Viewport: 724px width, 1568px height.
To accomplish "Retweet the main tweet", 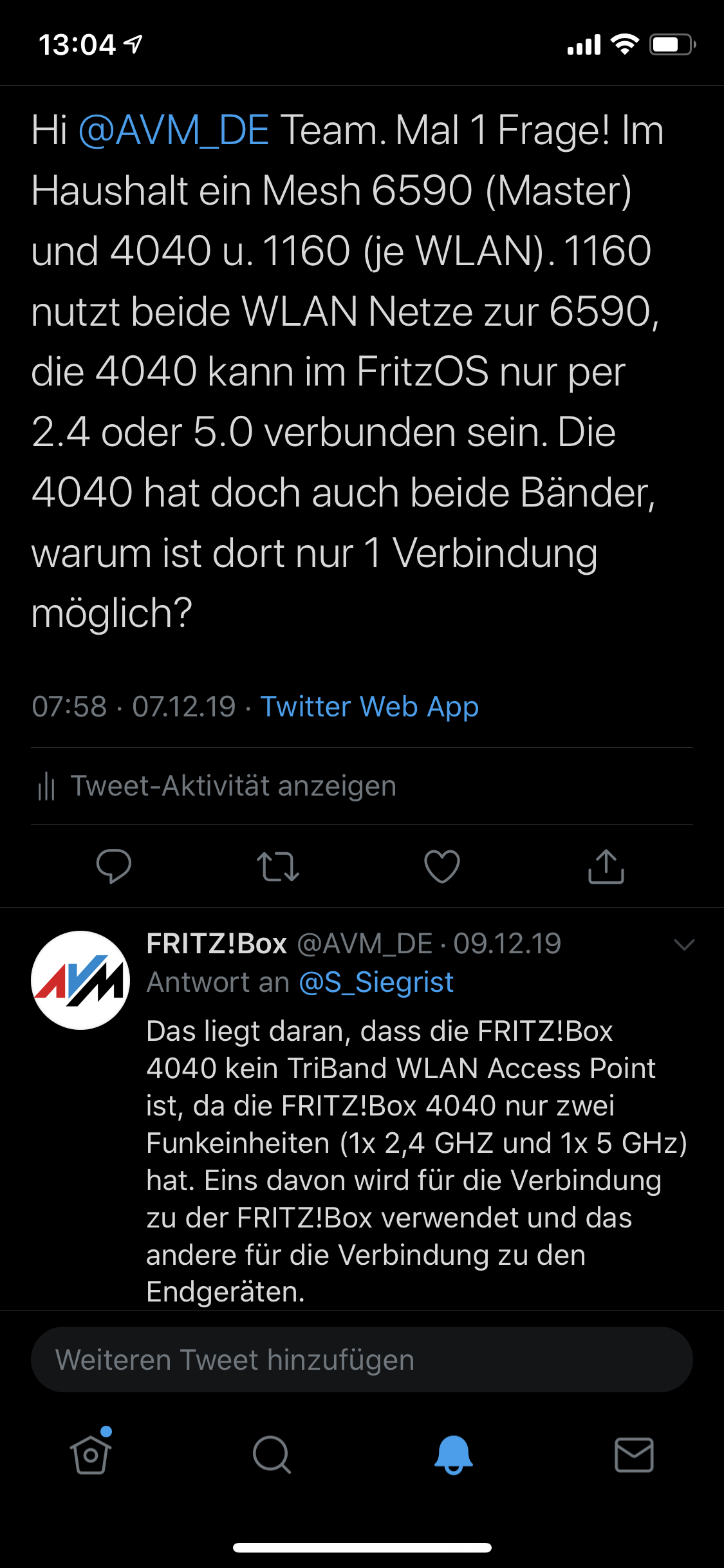I will [278, 866].
